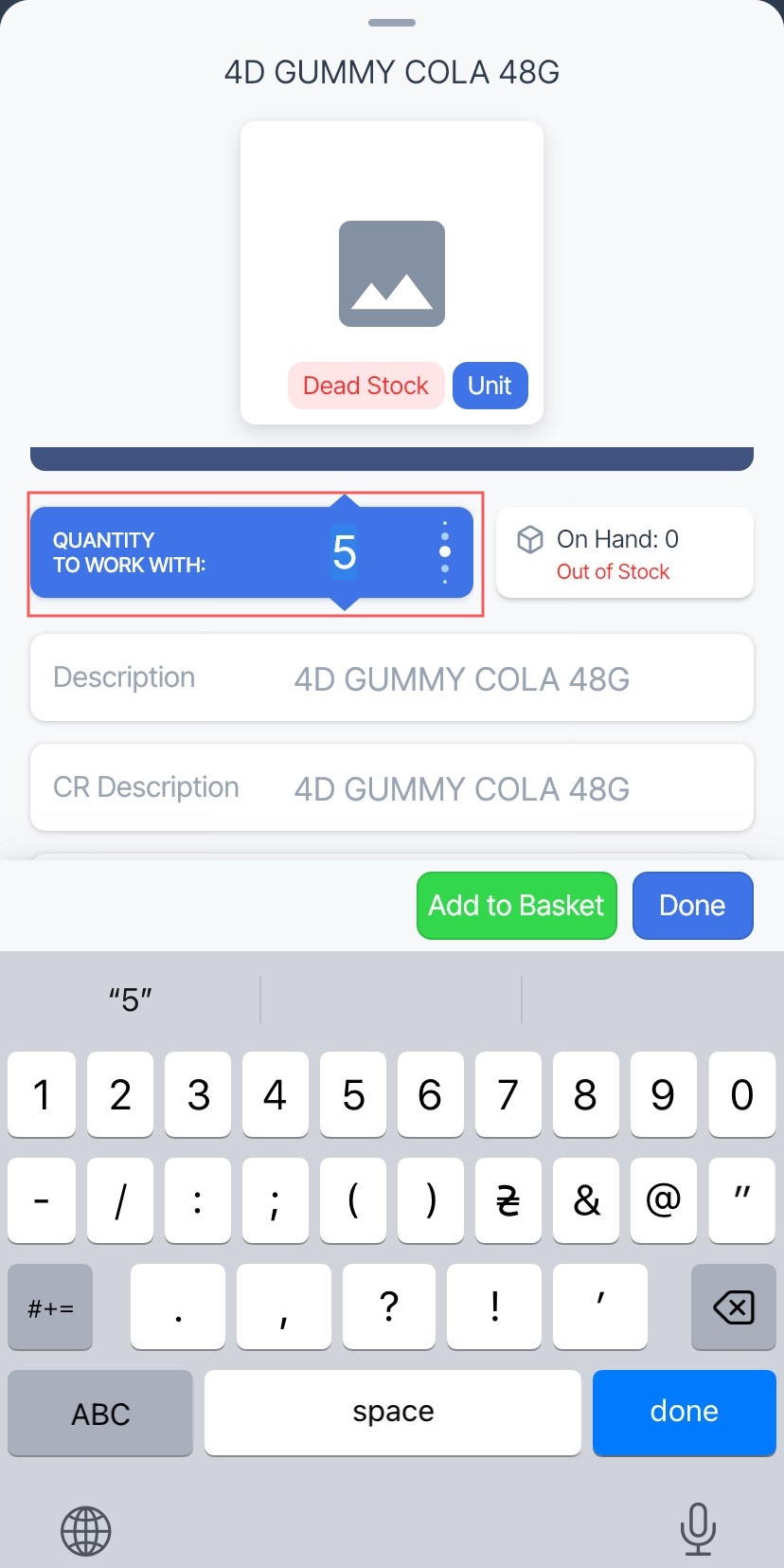Open the On Hand stock card
This screenshot has width=784, height=1568.
pyautogui.click(x=625, y=552)
